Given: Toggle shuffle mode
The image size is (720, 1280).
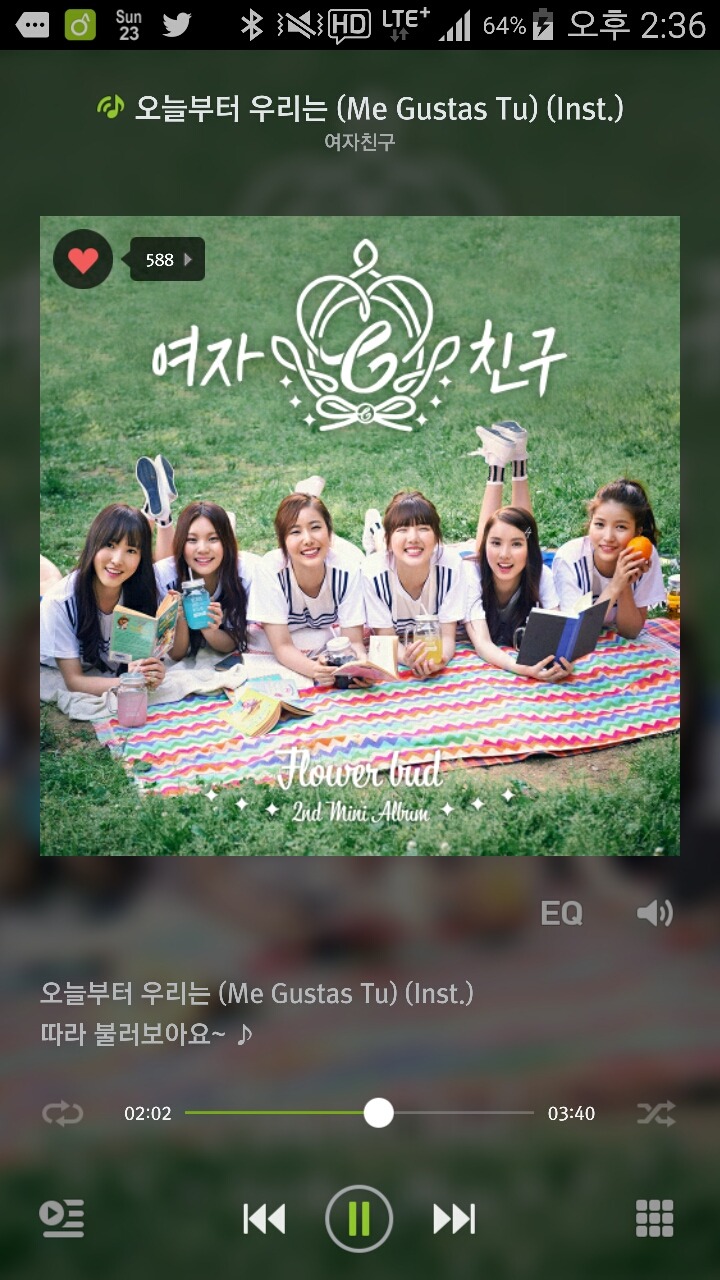Looking at the screenshot, I should pyautogui.click(x=656, y=1113).
